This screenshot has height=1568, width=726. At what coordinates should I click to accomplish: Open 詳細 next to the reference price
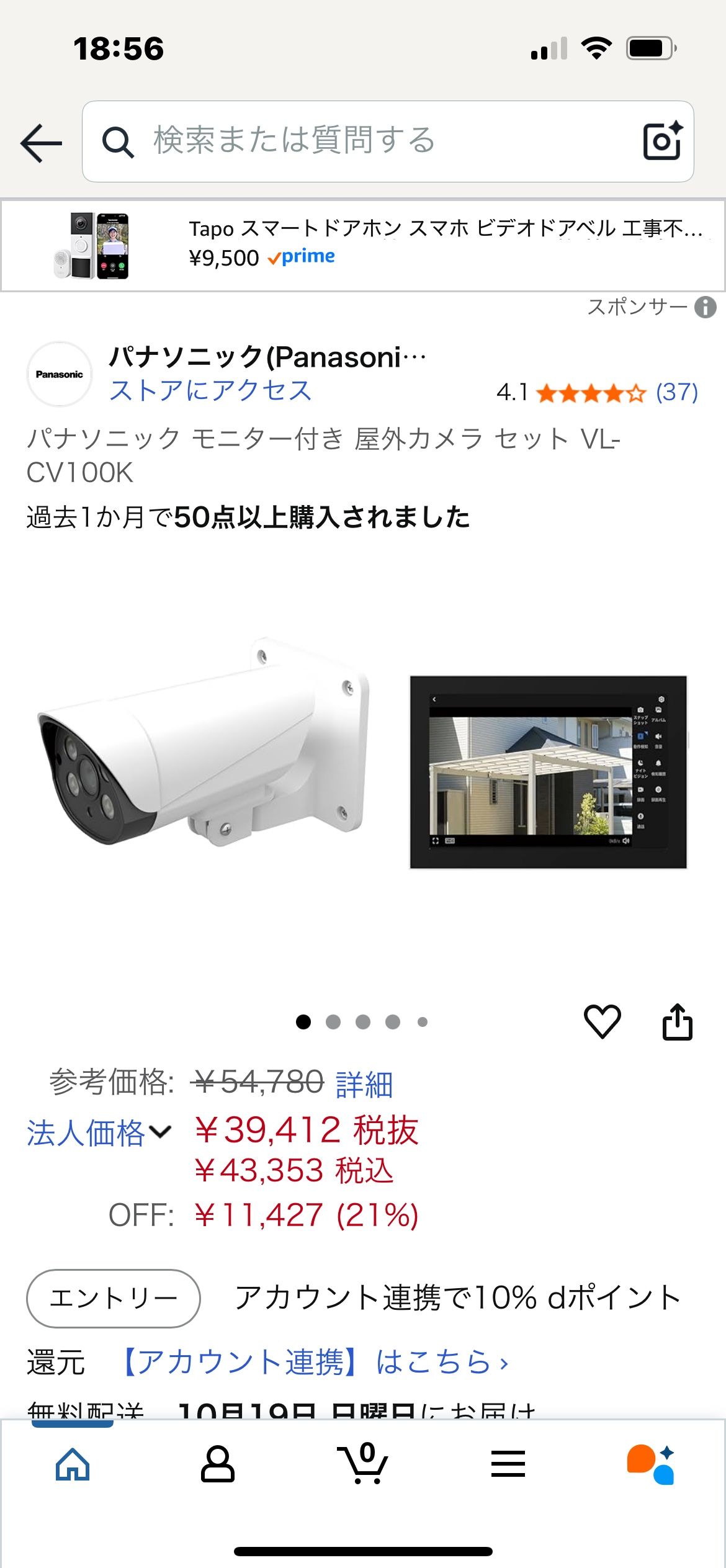(364, 1084)
